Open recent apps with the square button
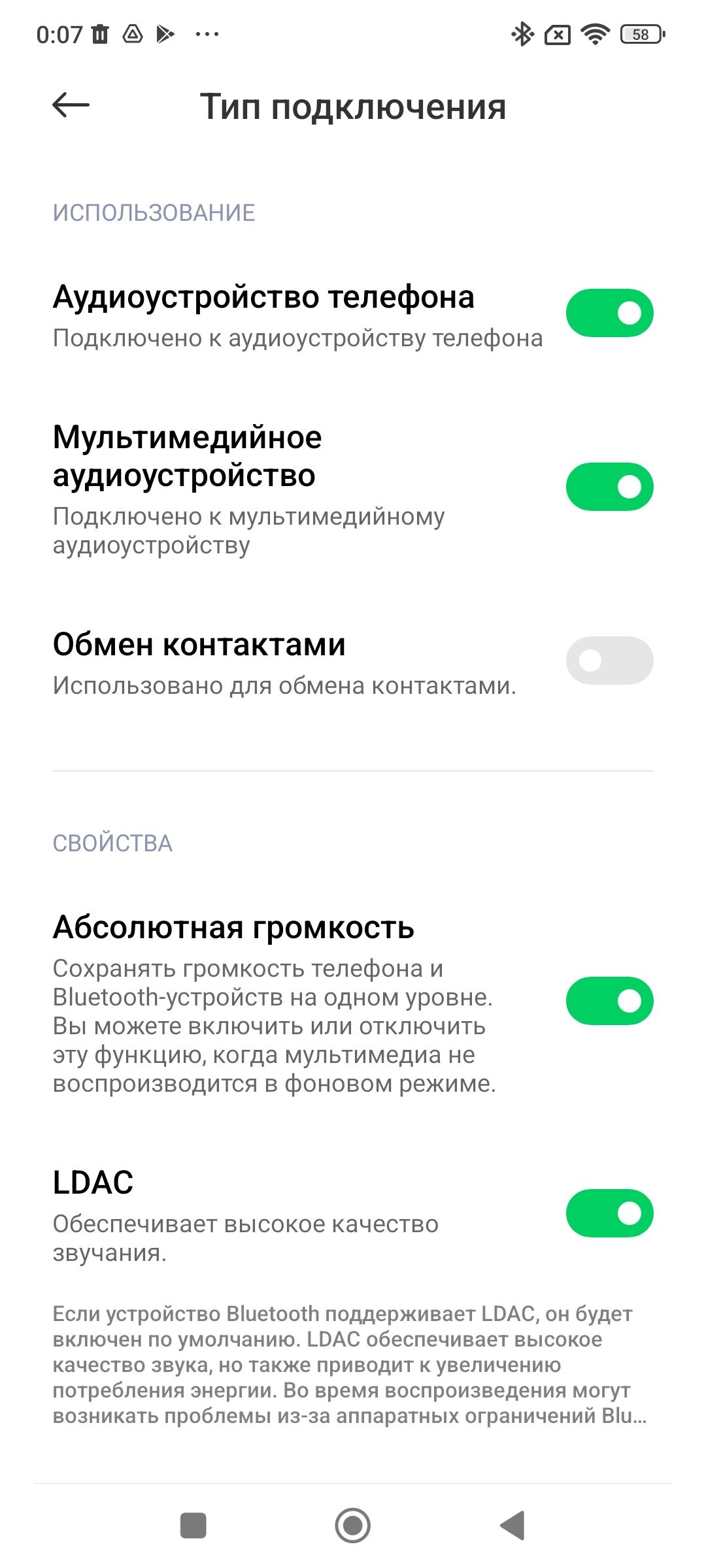Image resolution: width=706 pixels, height=1568 pixels. (x=193, y=1526)
